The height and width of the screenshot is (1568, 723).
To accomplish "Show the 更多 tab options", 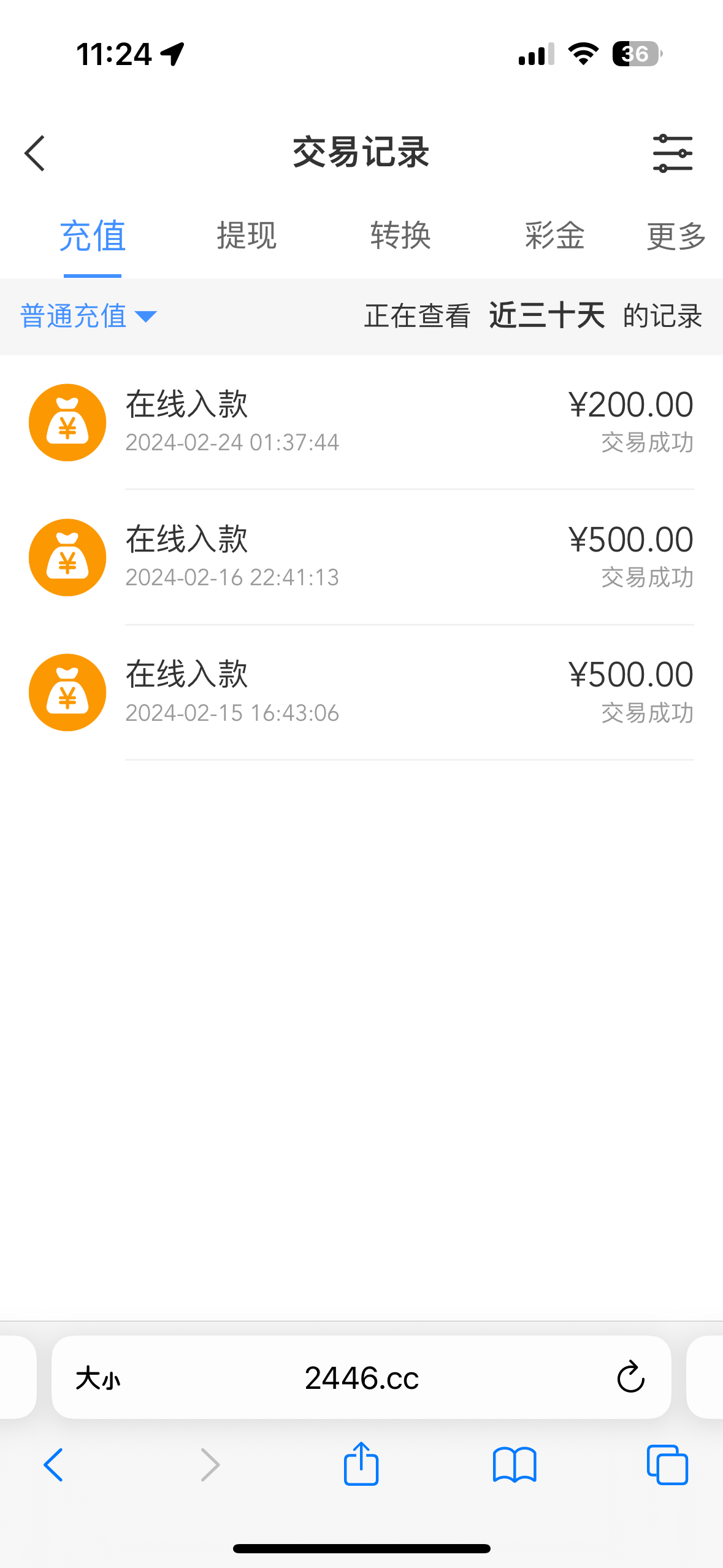I will [676, 236].
